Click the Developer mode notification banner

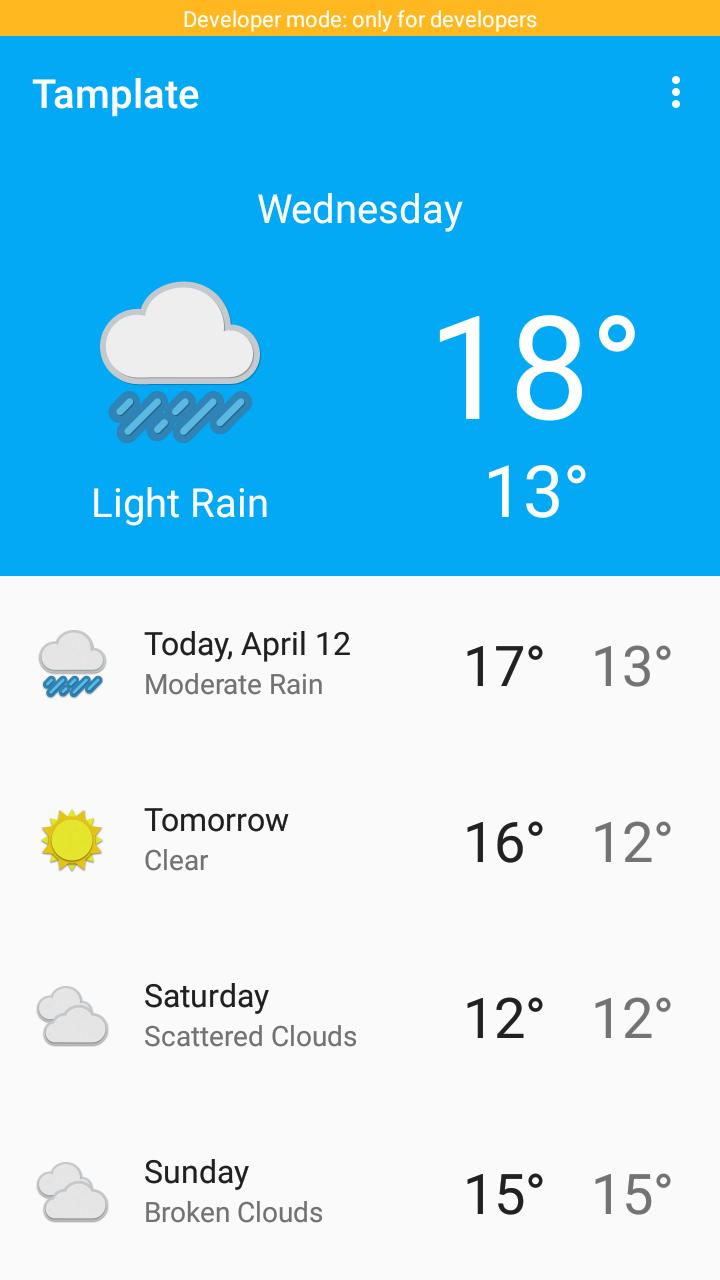[x=360, y=19]
